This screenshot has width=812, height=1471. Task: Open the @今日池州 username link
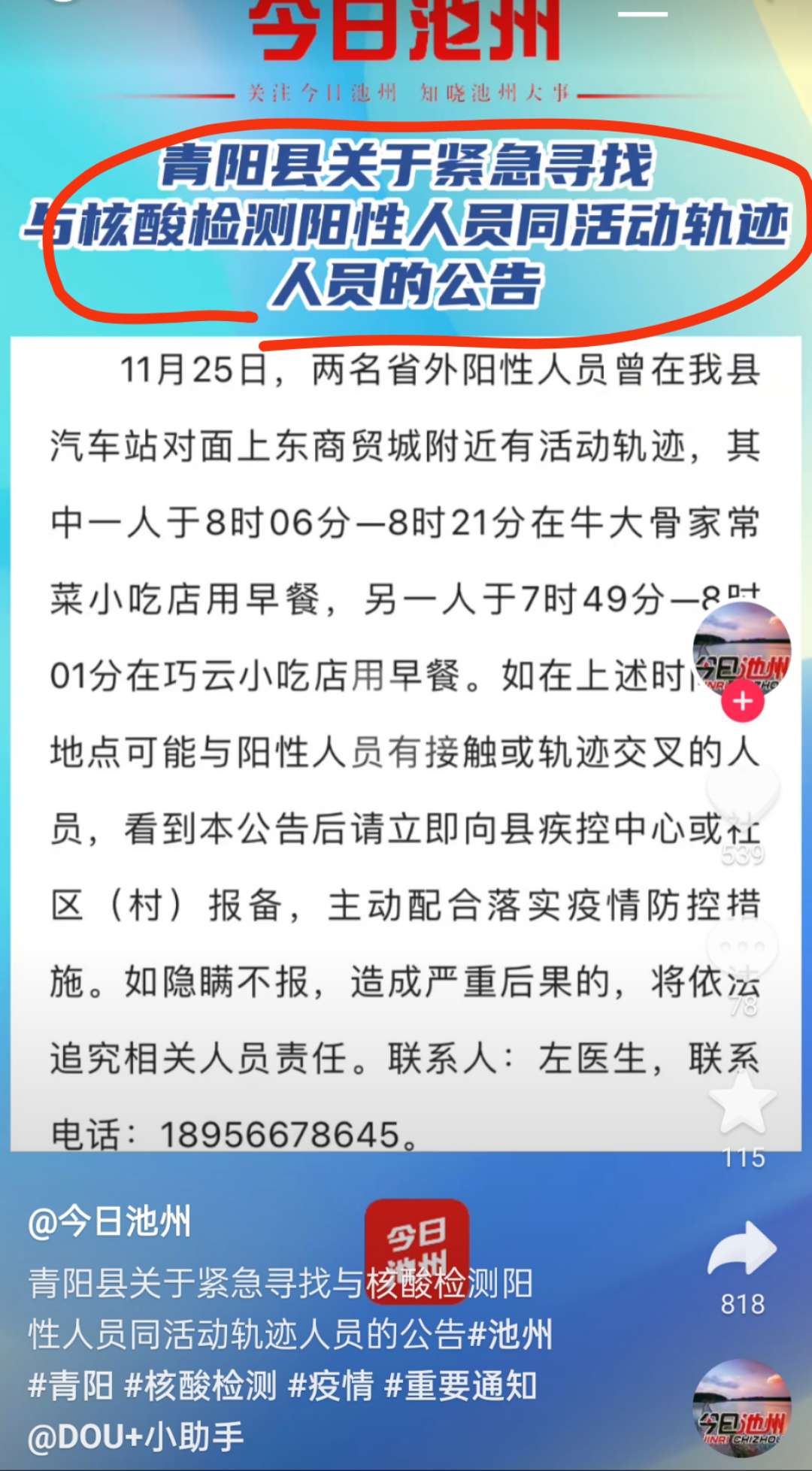pyautogui.click(x=109, y=1221)
